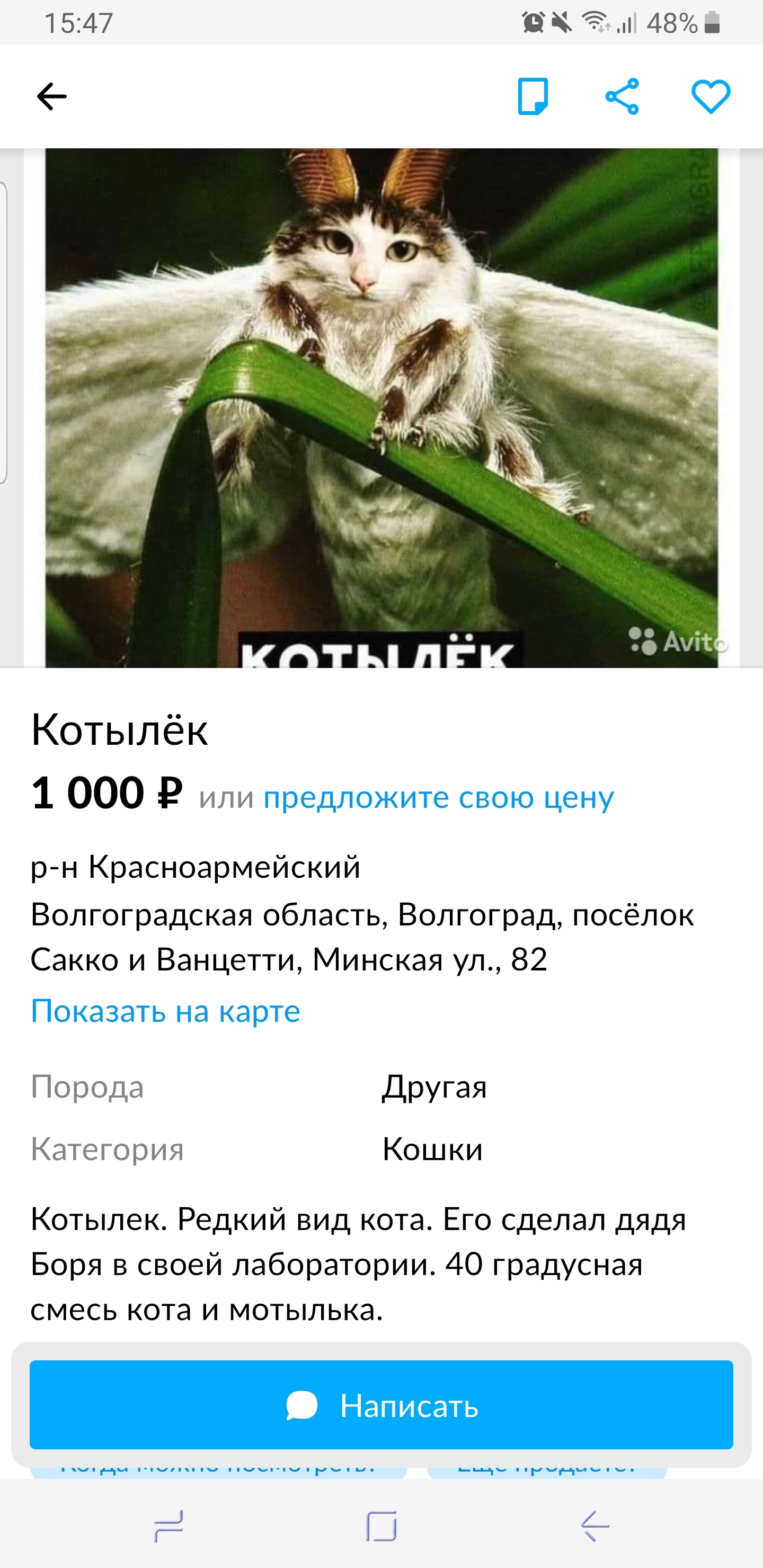Viewport: 763px width, 1568px height.
Task: Tap the system back button
Action: pyautogui.click(x=595, y=1526)
